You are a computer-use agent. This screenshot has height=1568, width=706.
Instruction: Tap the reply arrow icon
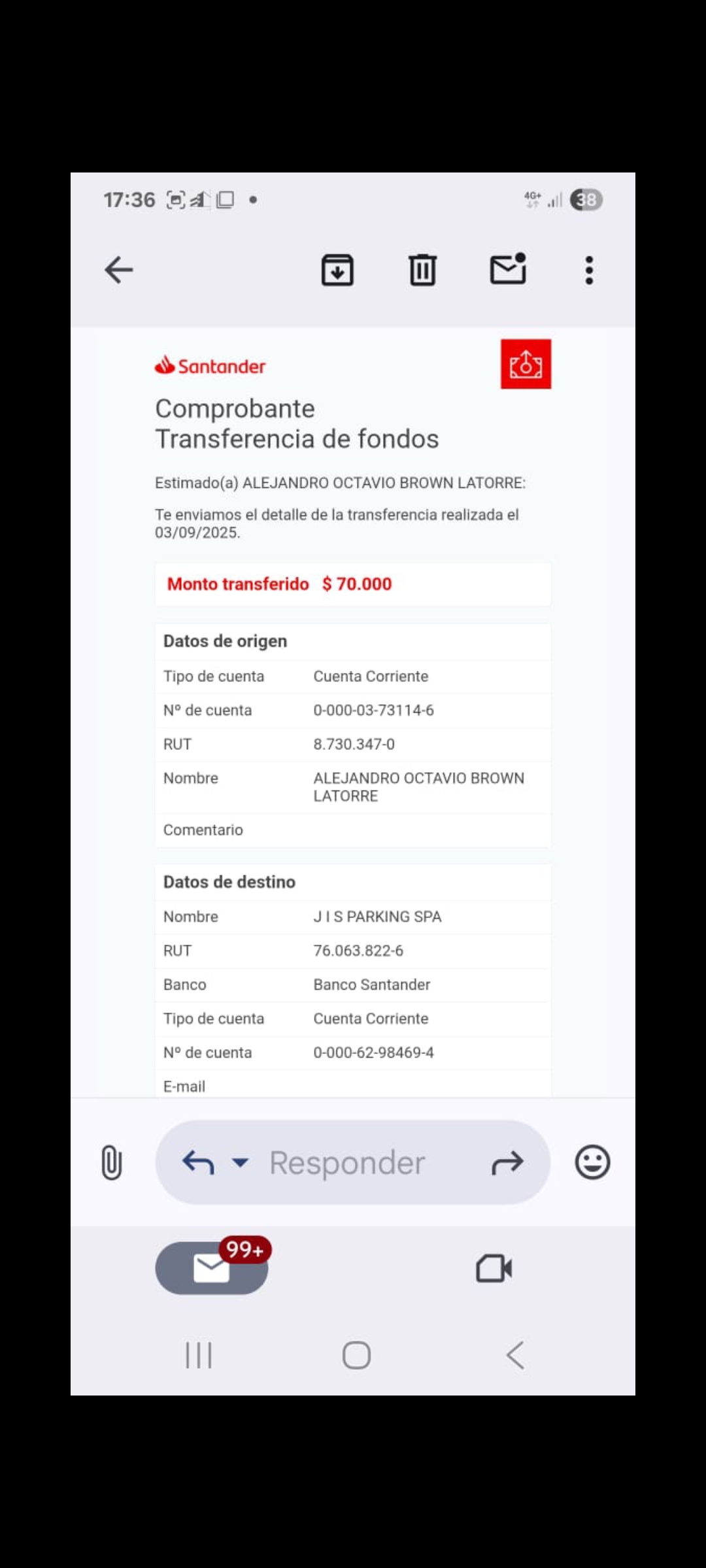tap(198, 1162)
